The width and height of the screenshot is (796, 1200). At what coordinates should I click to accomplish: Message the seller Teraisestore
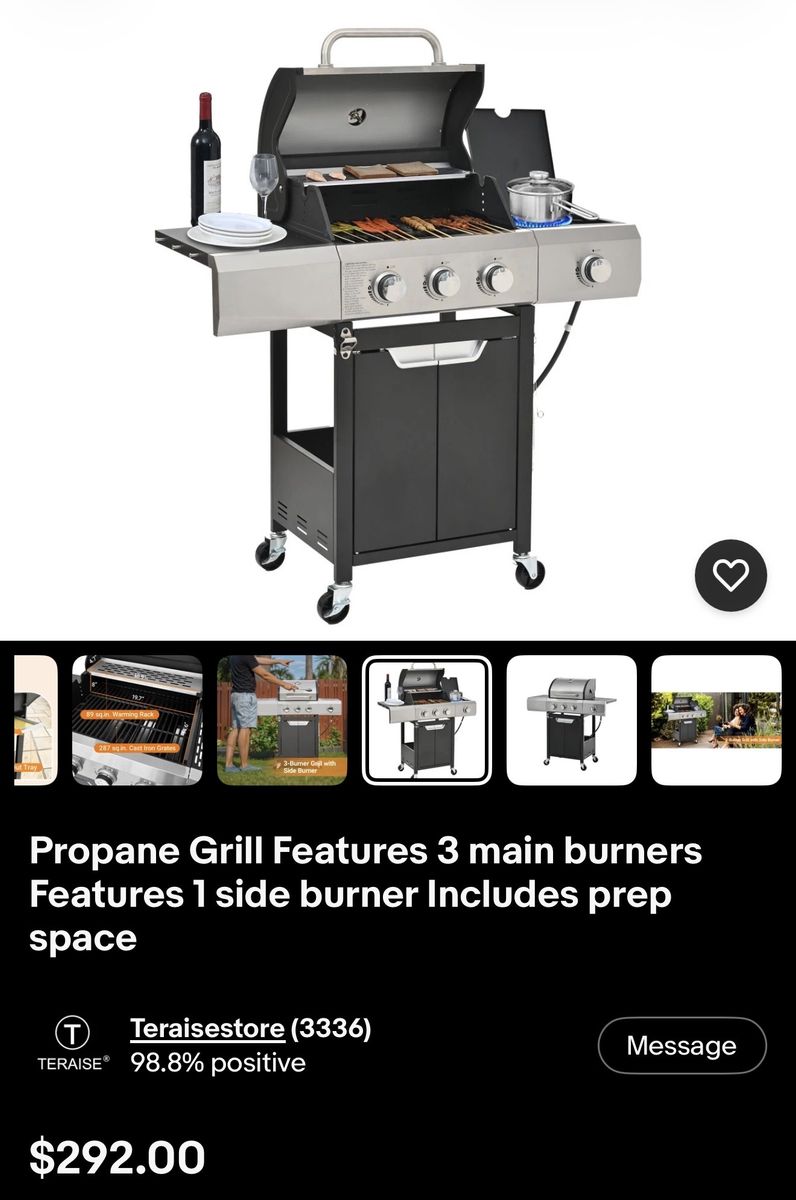tap(682, 1046)
